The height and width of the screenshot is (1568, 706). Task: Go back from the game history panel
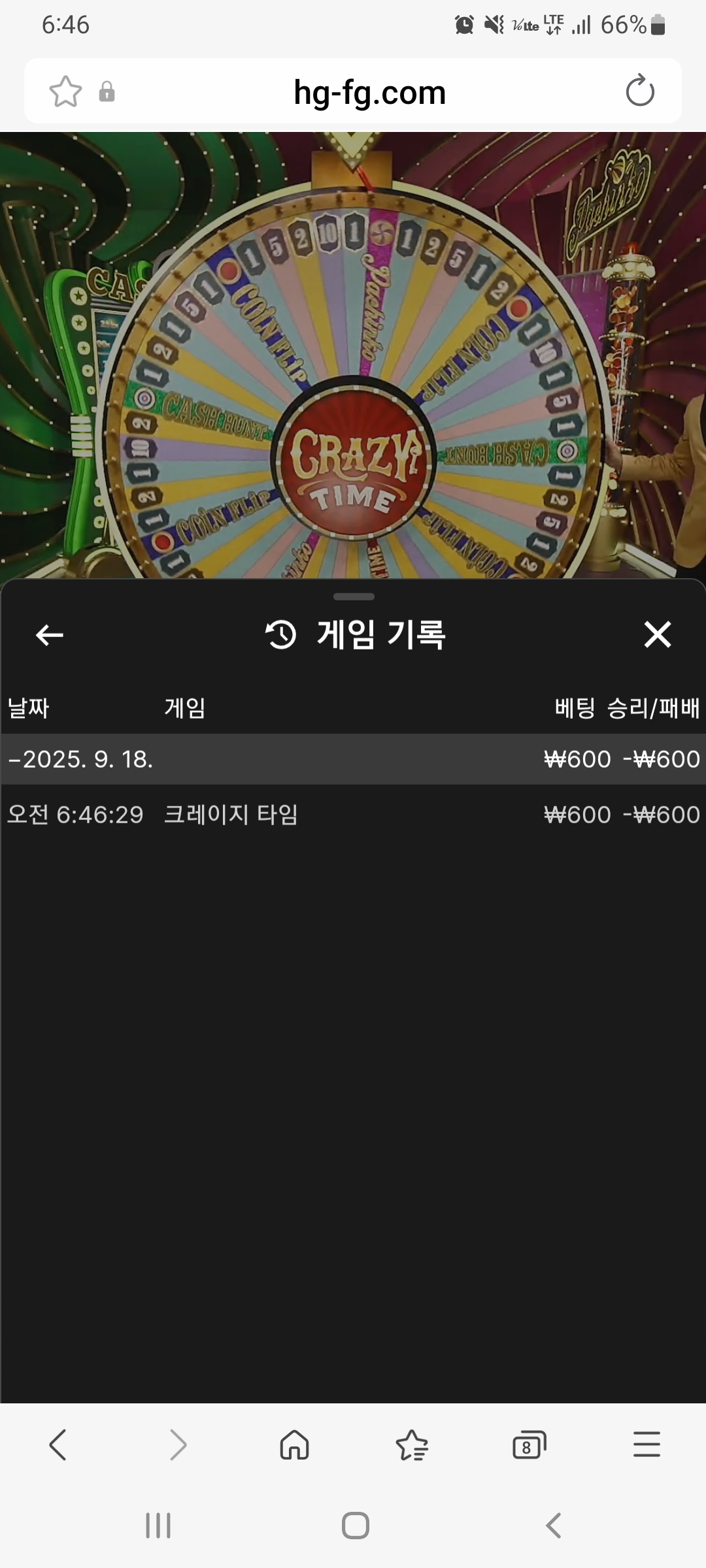pos(50,634)
